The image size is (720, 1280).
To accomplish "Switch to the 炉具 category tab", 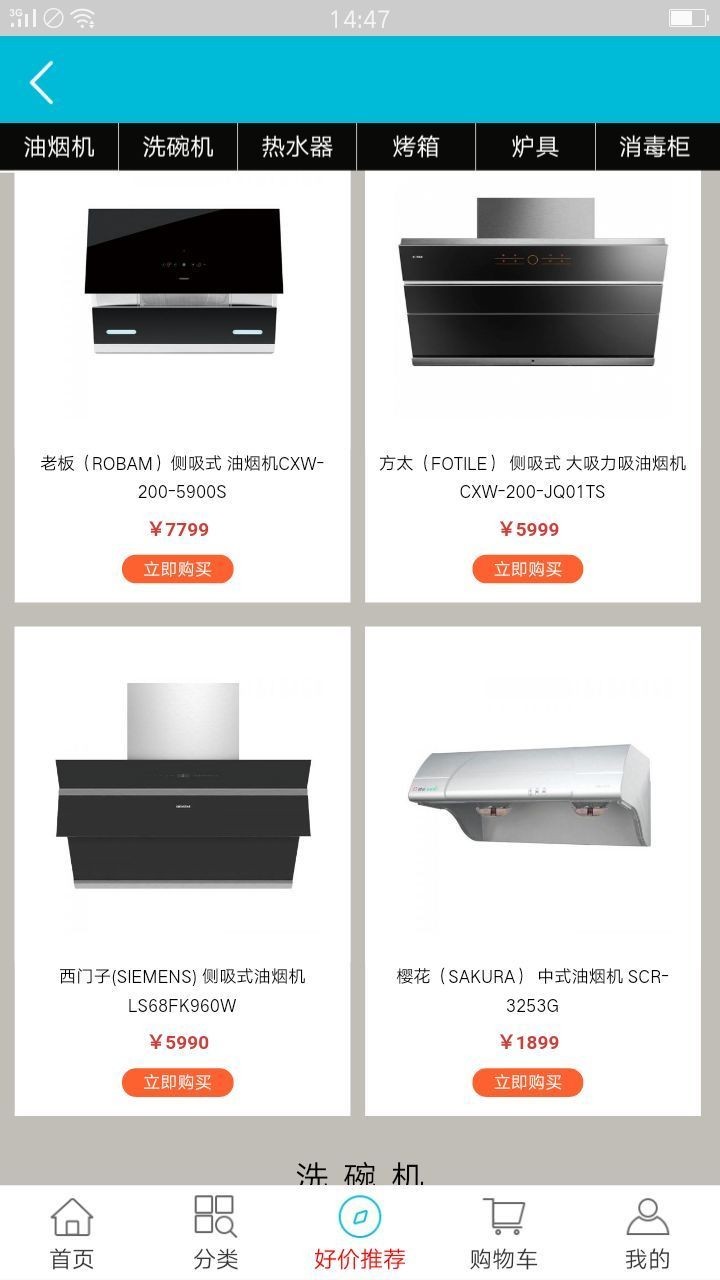I will pyautogui.click(x=535, y=147).
